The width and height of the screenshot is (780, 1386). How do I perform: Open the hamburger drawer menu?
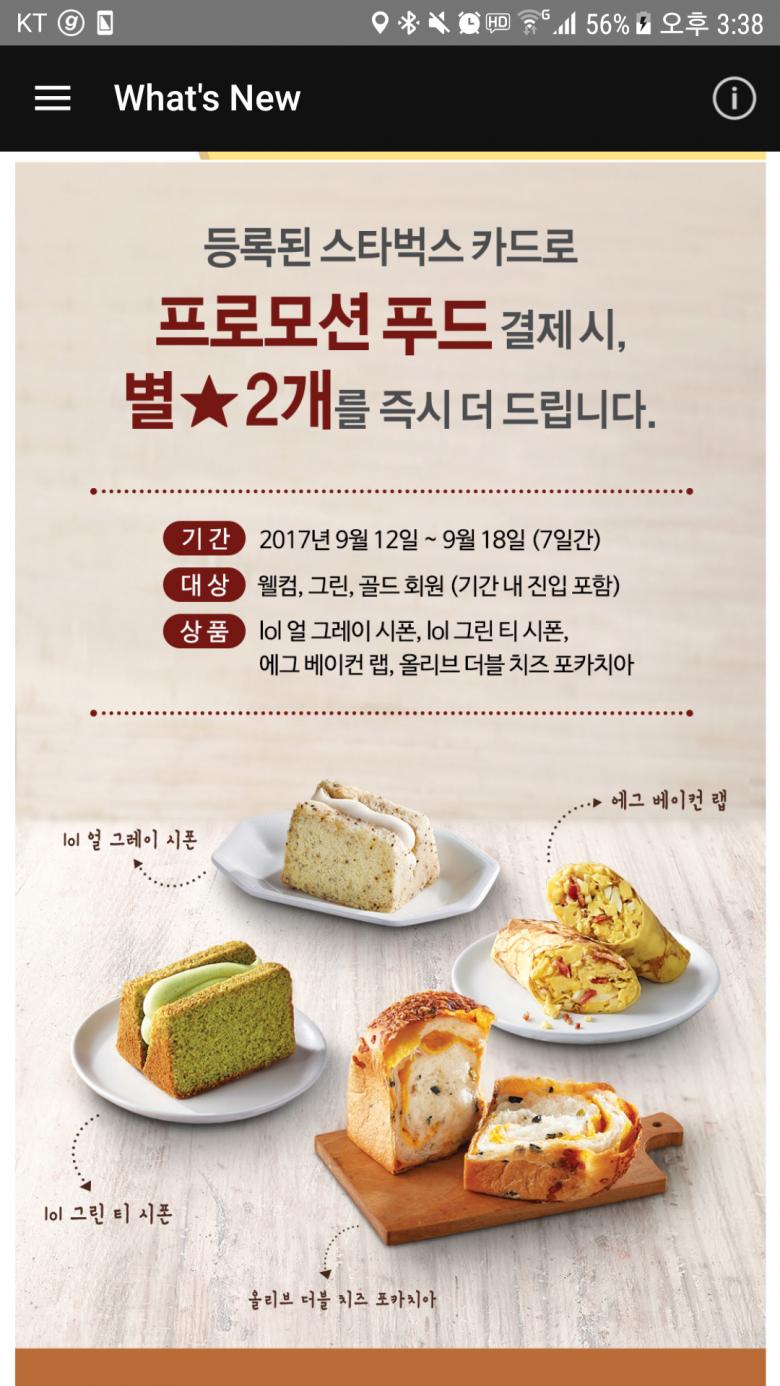[x=52, y=98]
